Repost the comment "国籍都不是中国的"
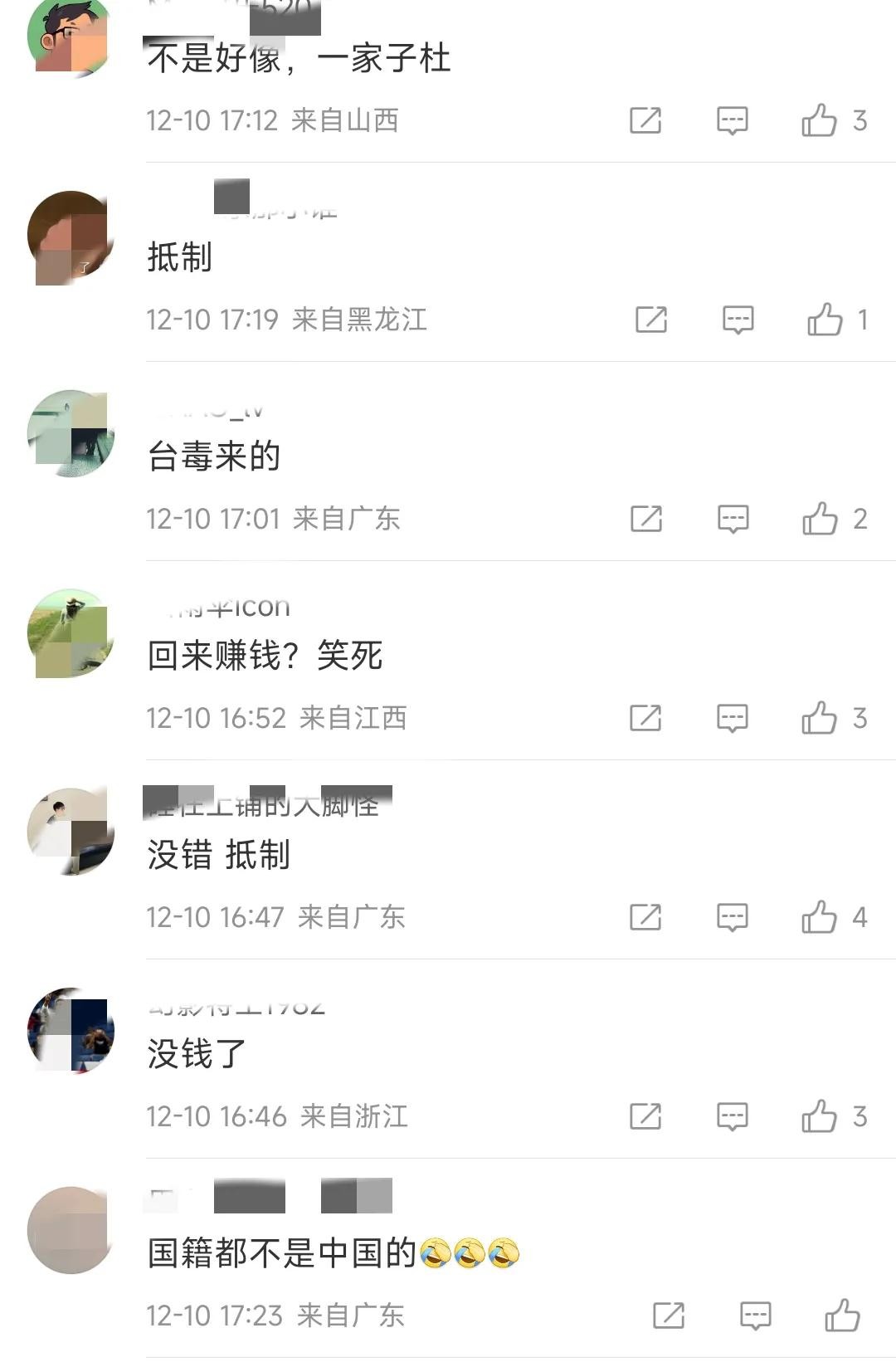 [x=668, y=1316]
